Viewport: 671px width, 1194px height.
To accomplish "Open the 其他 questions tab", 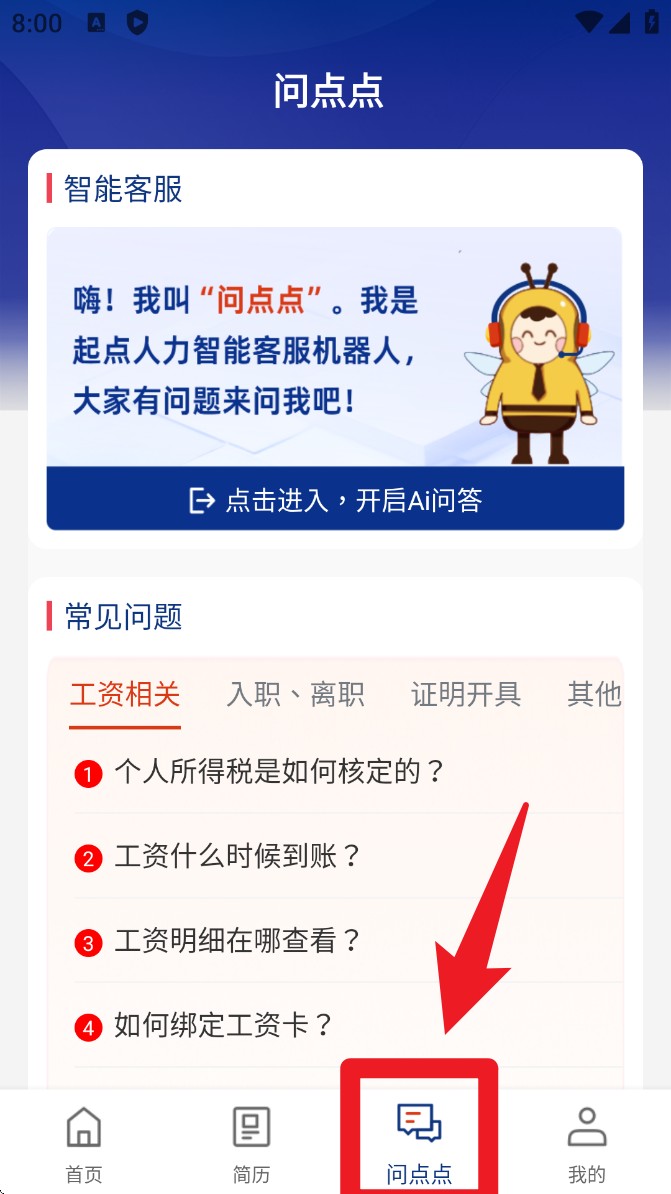I will pos(594,694).
